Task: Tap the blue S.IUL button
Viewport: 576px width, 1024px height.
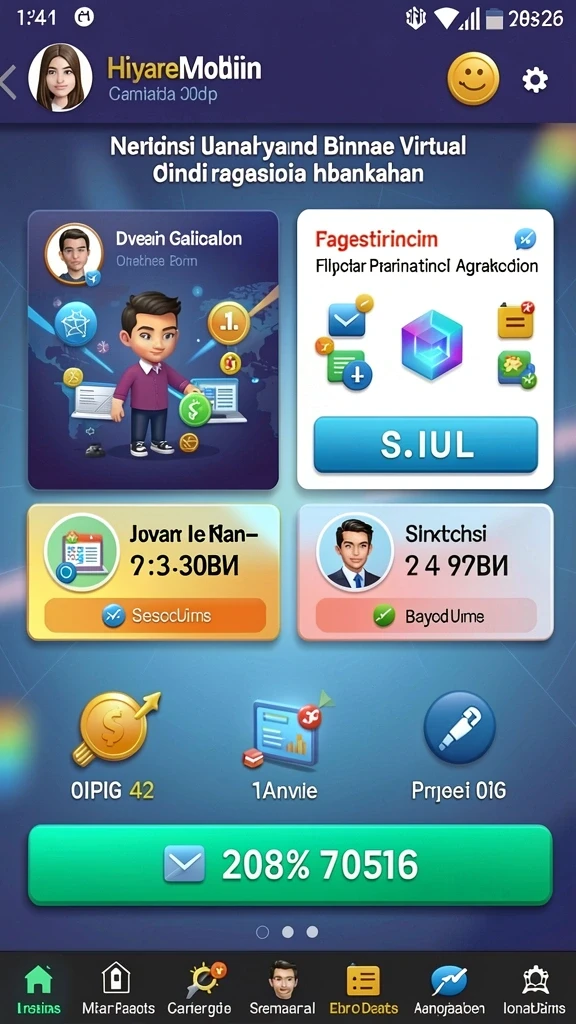Action: pos(426,445)
